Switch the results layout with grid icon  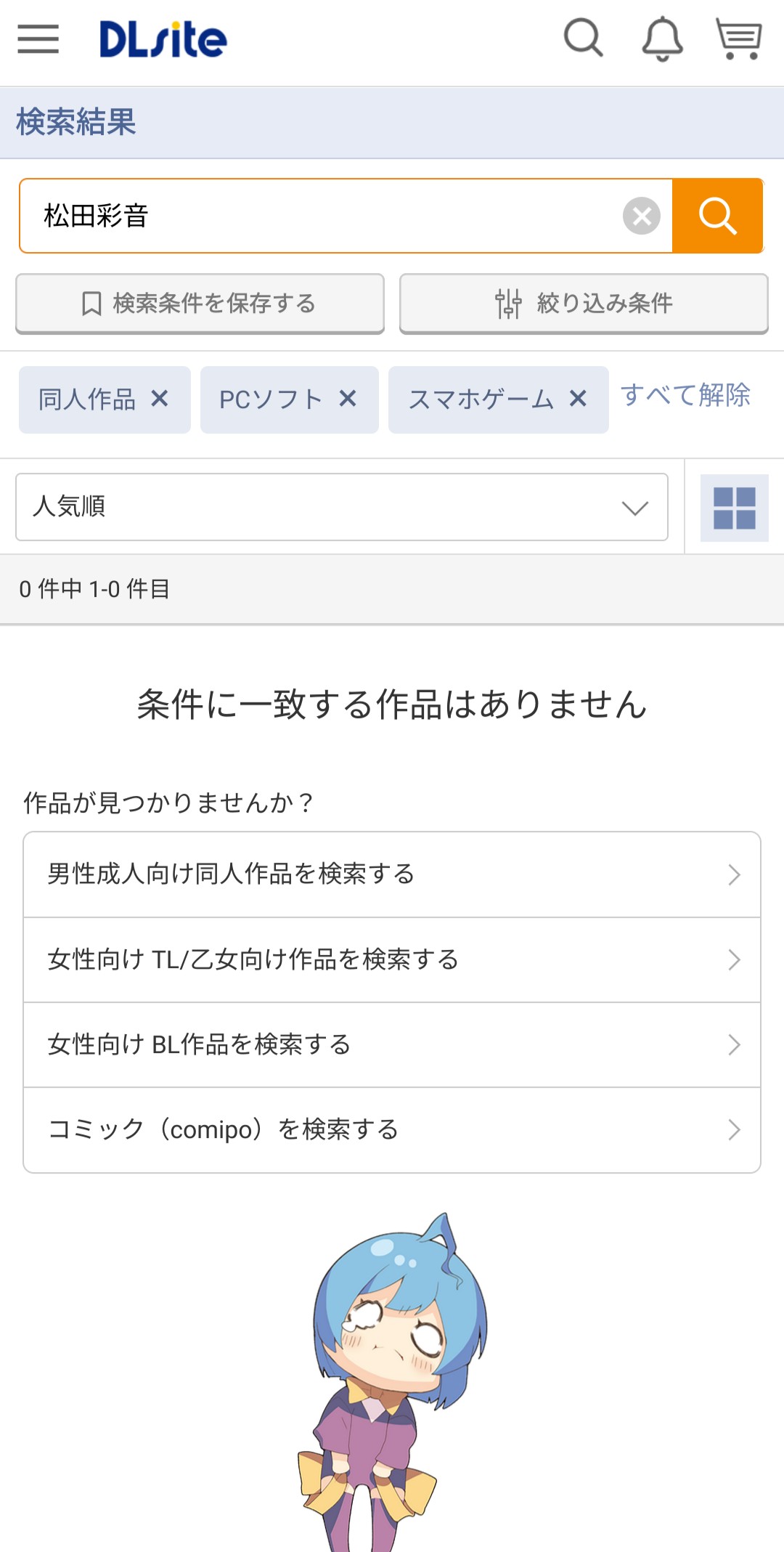(734, 508)
